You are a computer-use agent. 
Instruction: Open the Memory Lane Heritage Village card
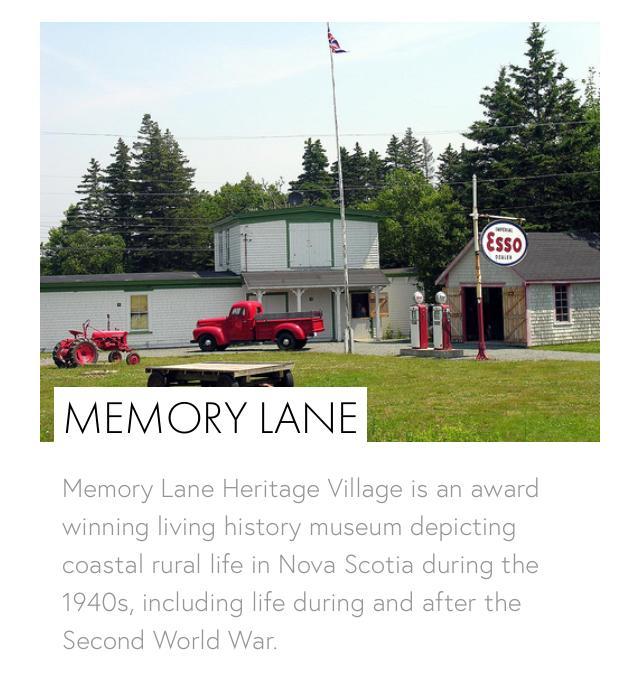[211, 416]
